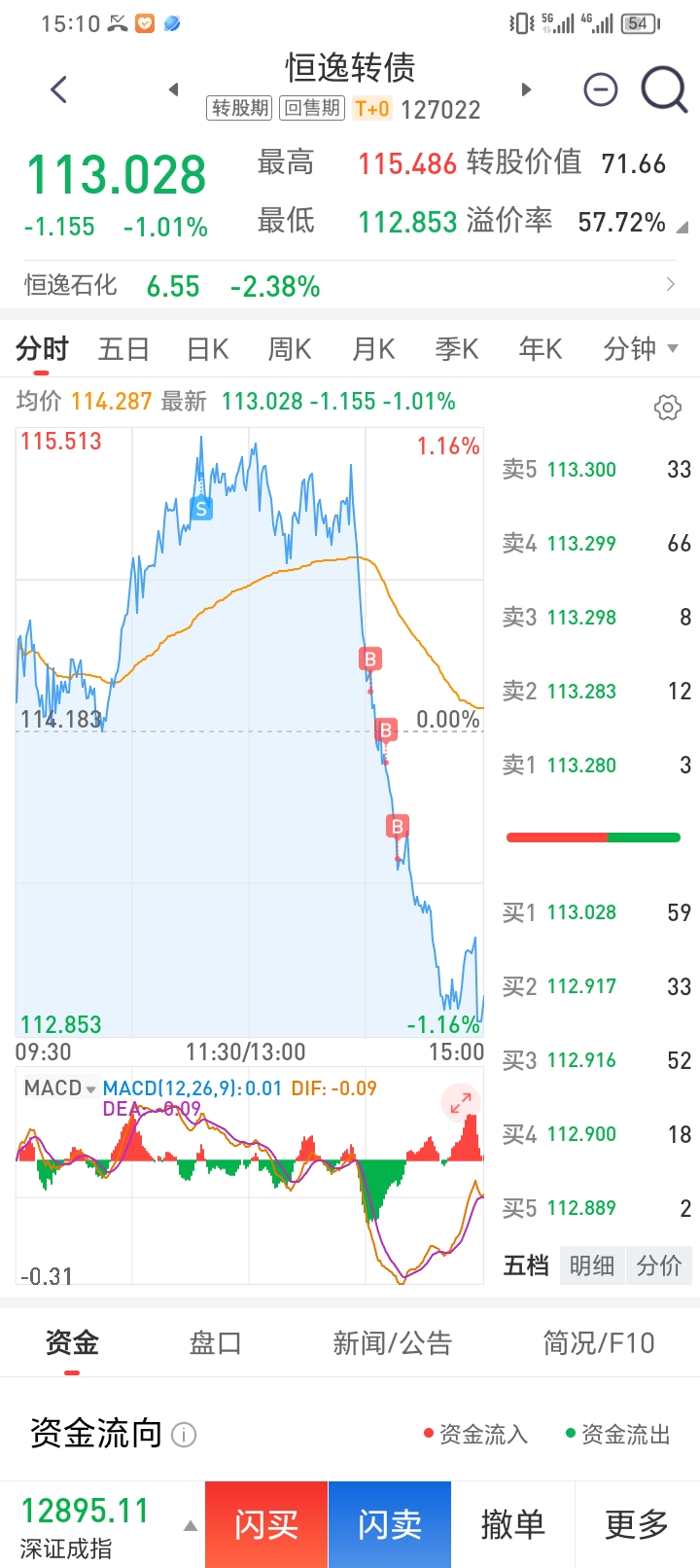The image size is (700, 1568).
Task: Open chart settings gear icon
Action: coord(668,408)
